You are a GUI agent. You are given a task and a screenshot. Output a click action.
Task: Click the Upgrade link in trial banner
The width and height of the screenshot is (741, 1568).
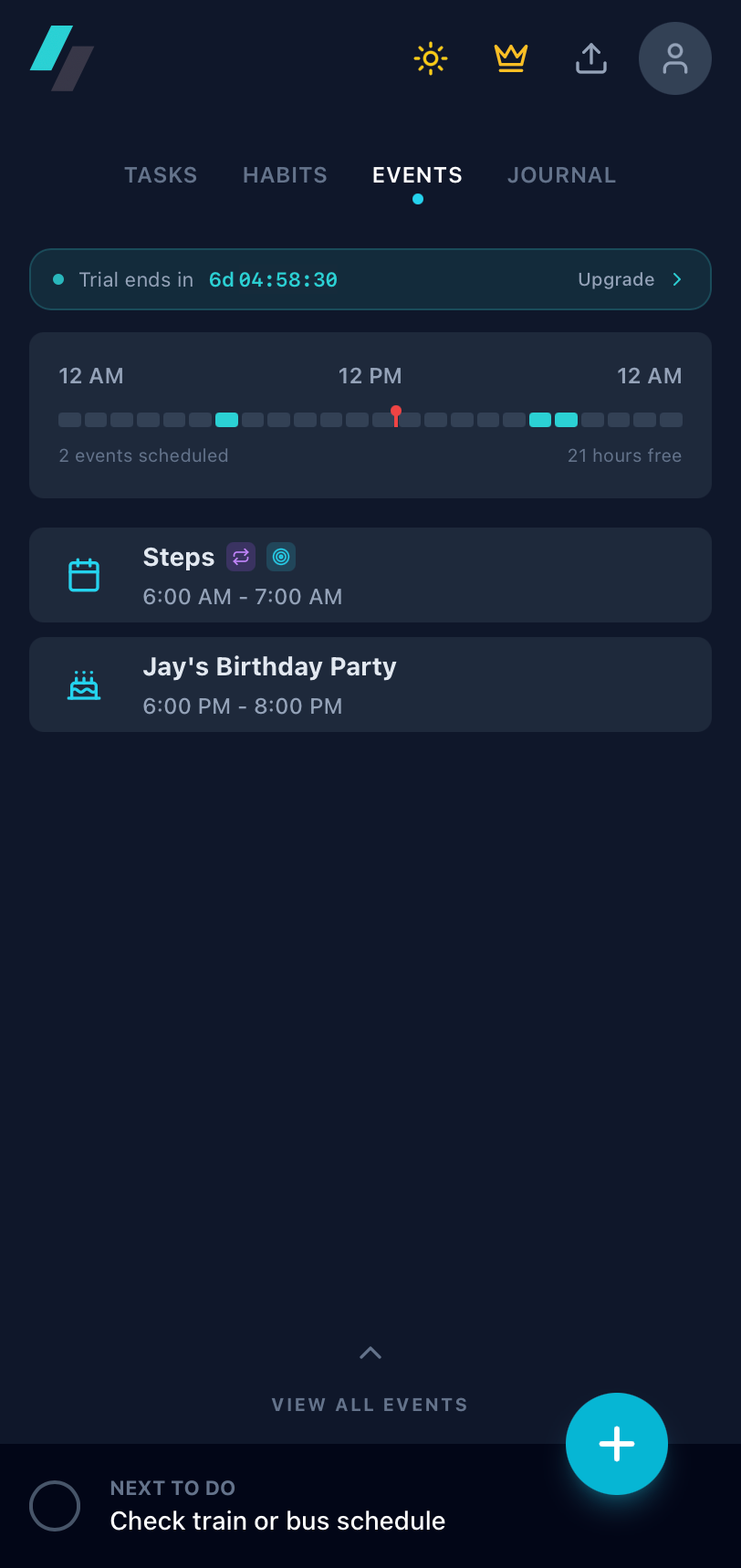[x=616, y=279]
